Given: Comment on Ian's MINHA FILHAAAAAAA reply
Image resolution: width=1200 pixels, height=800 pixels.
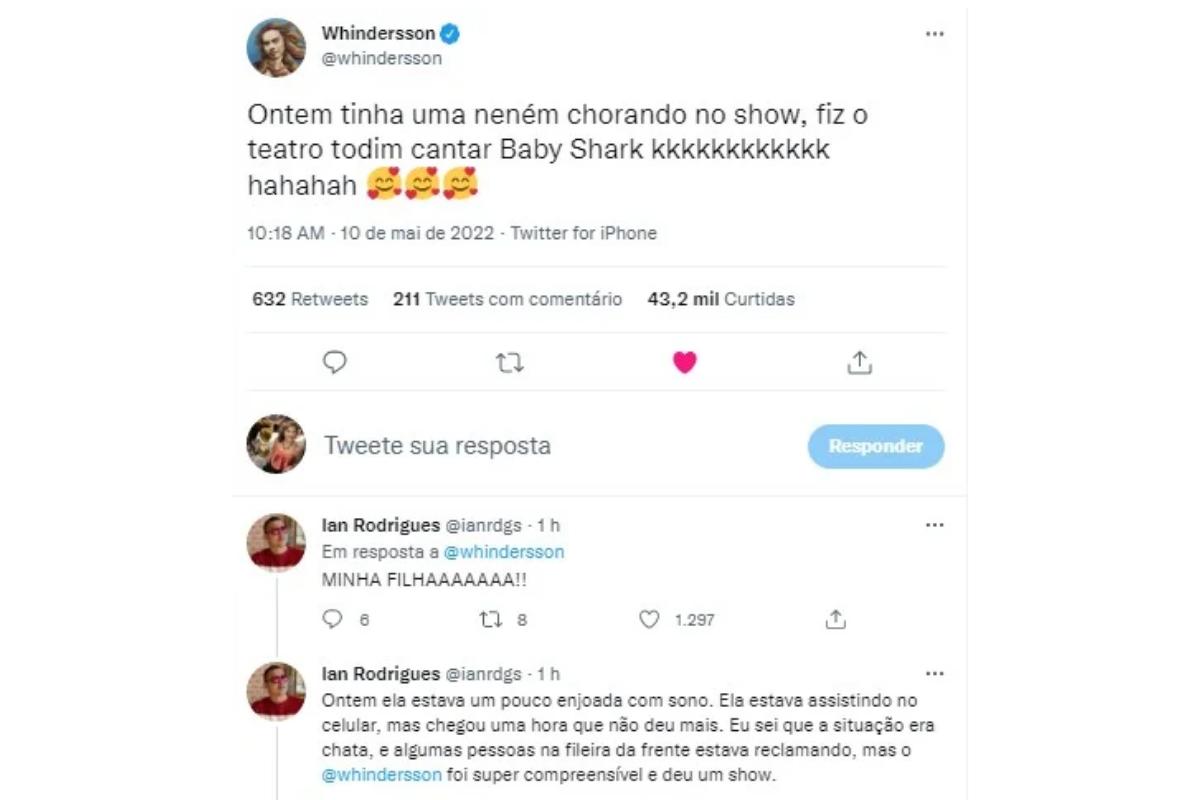Looking at the screenshot, I should tap(334, 620).
